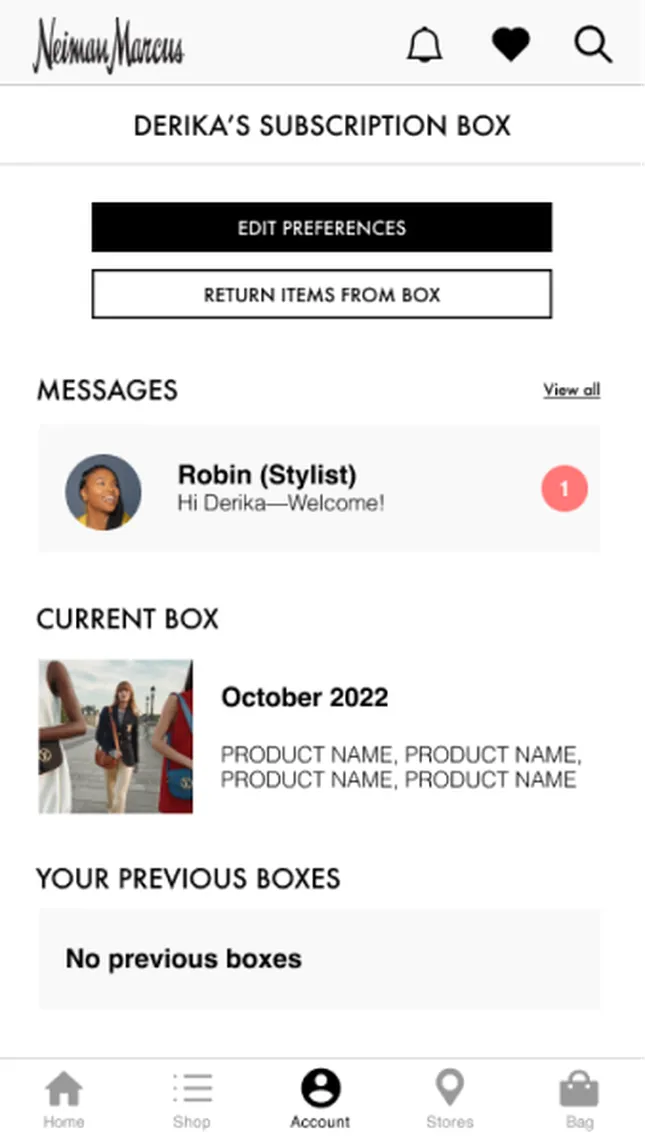Open favorites heart icon

[x=510, y=45]
